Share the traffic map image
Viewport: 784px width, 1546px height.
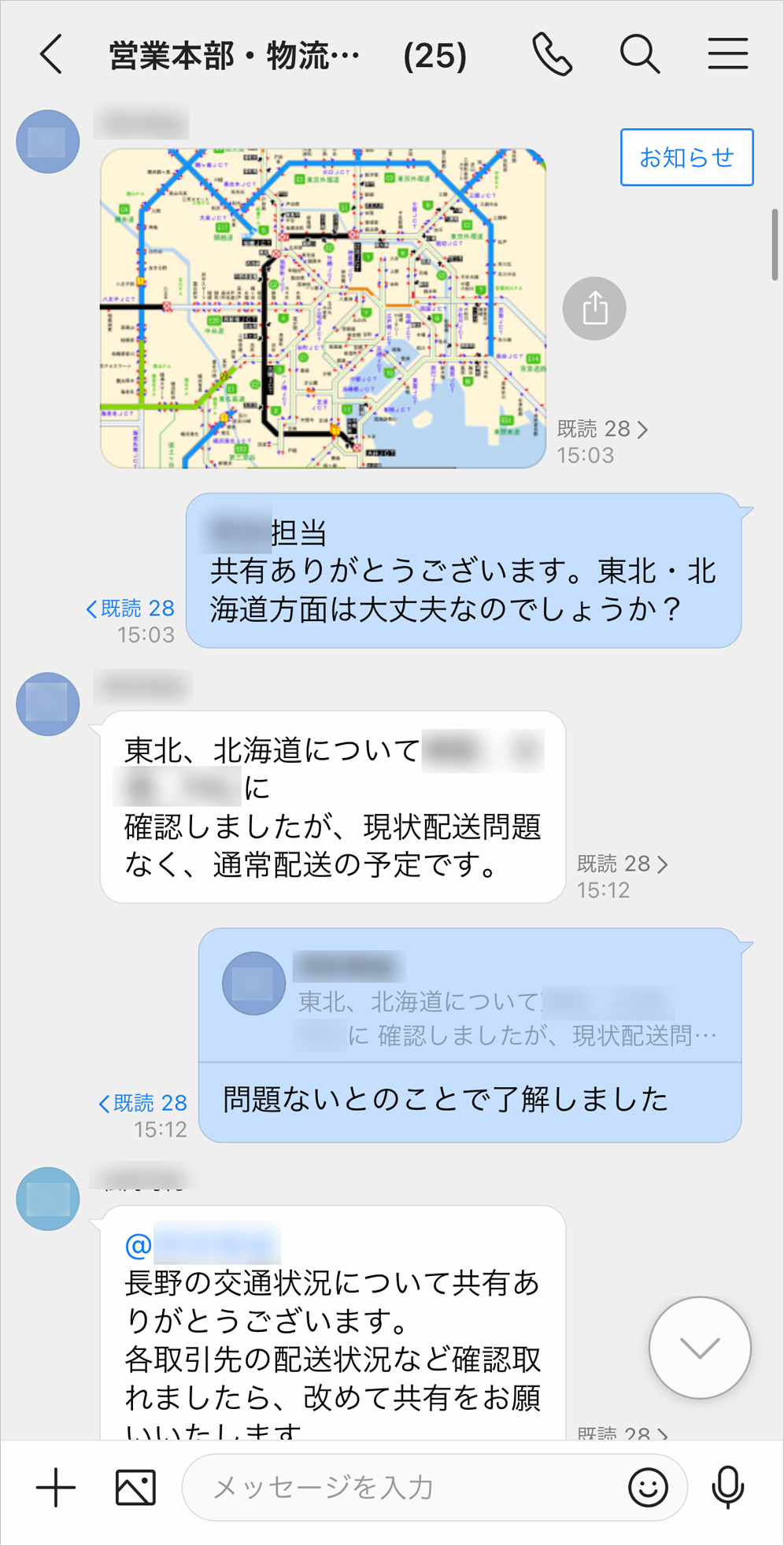point(594,309)
